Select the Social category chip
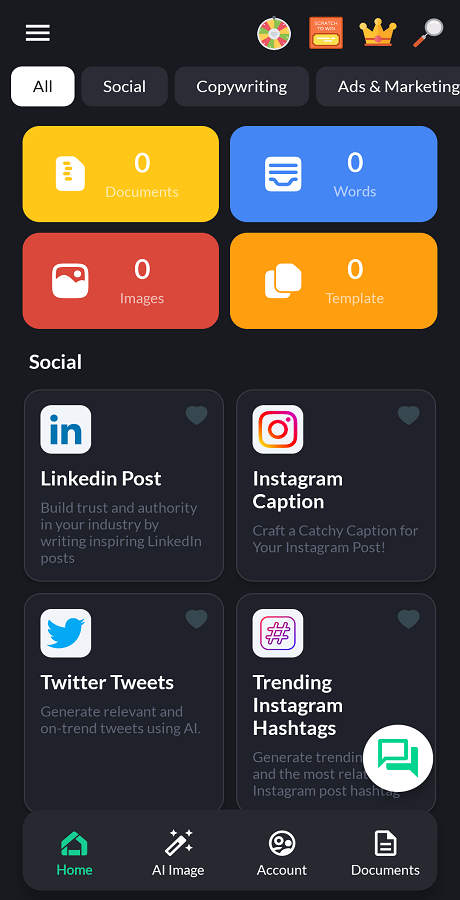460x900 pixels. click(x=125, y=87)
